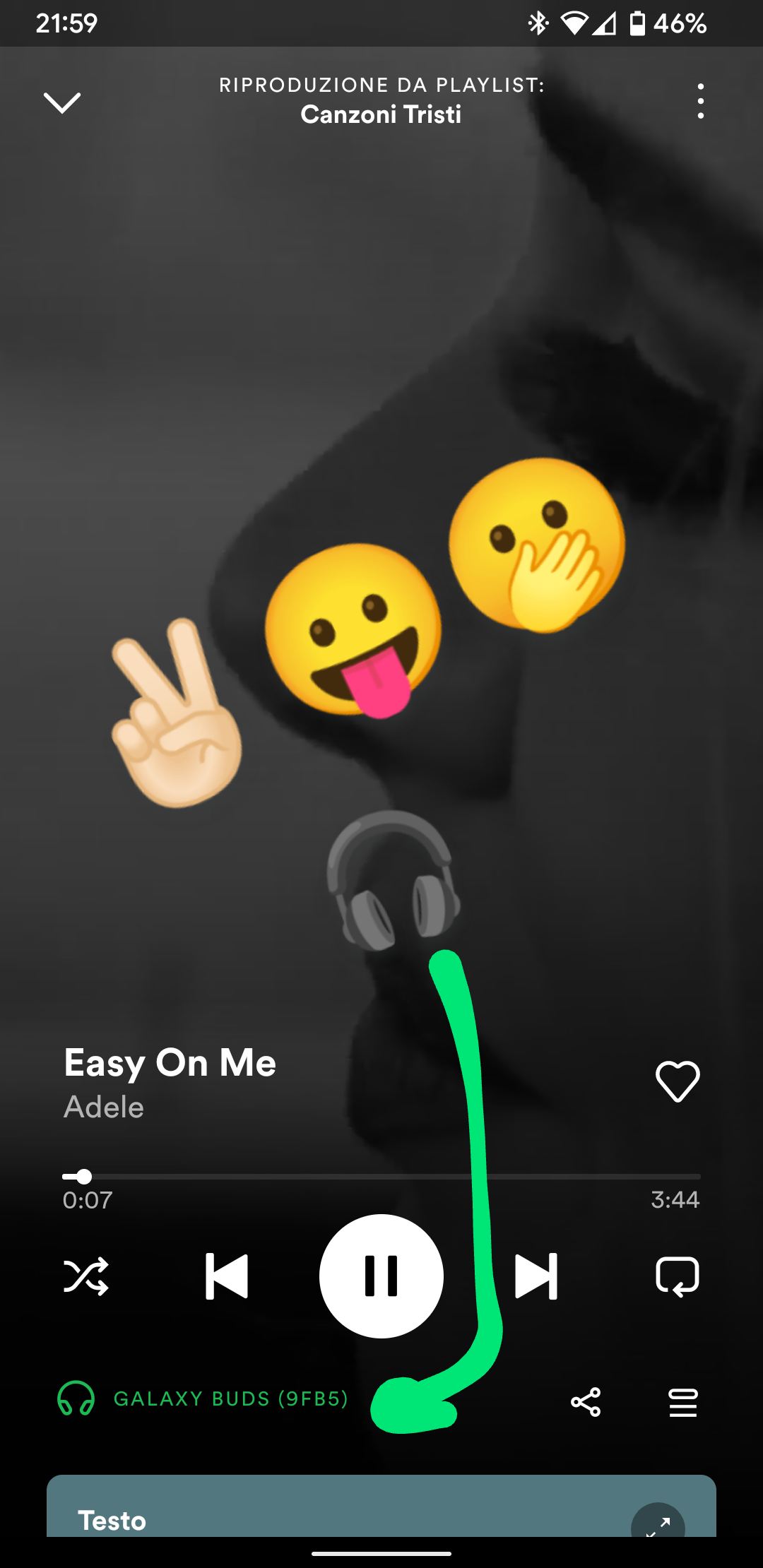Tap the song progress bar
This screenshot has width=763, height=1568.
(381, 1177)
